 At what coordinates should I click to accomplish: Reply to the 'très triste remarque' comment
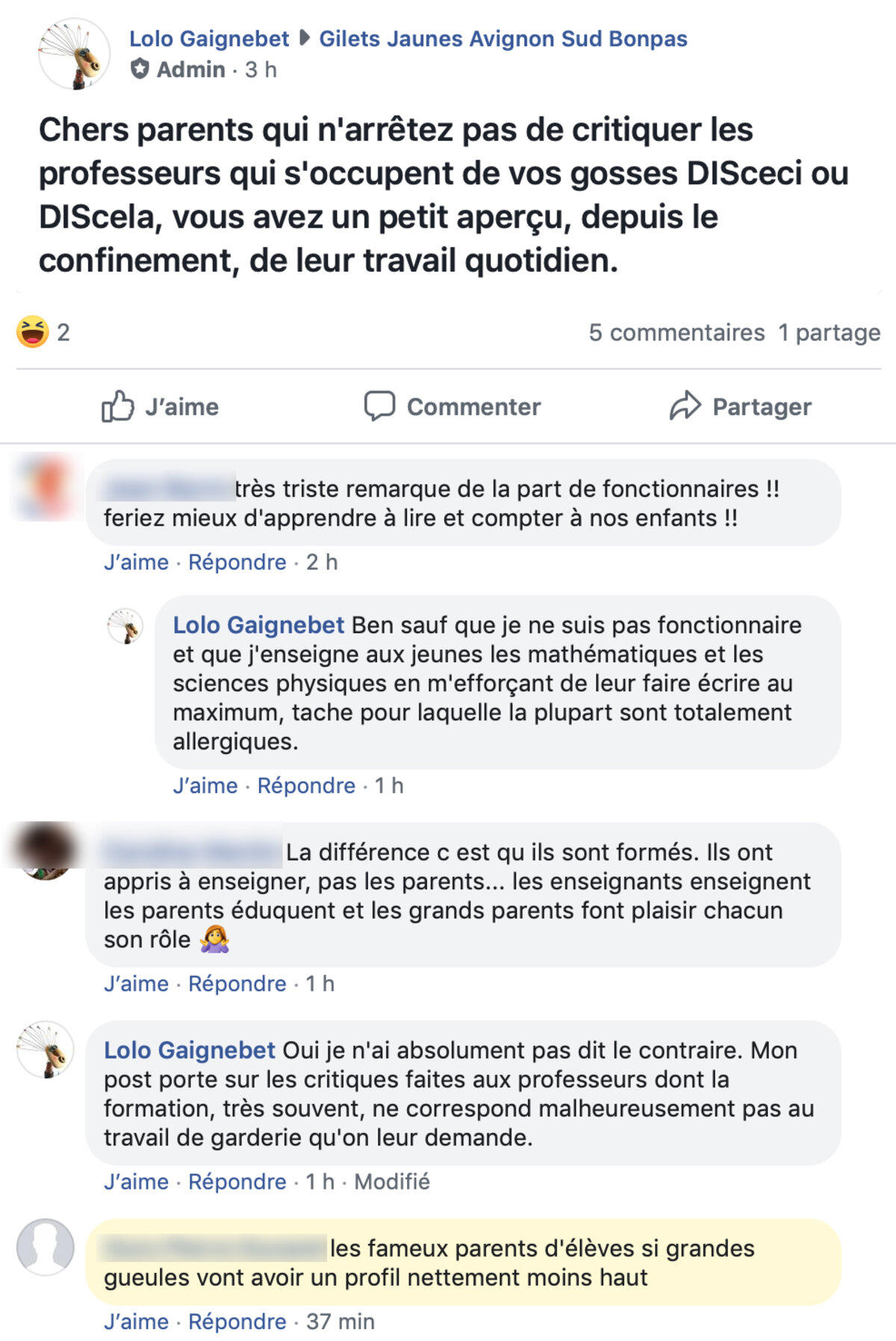click(237, 562)
